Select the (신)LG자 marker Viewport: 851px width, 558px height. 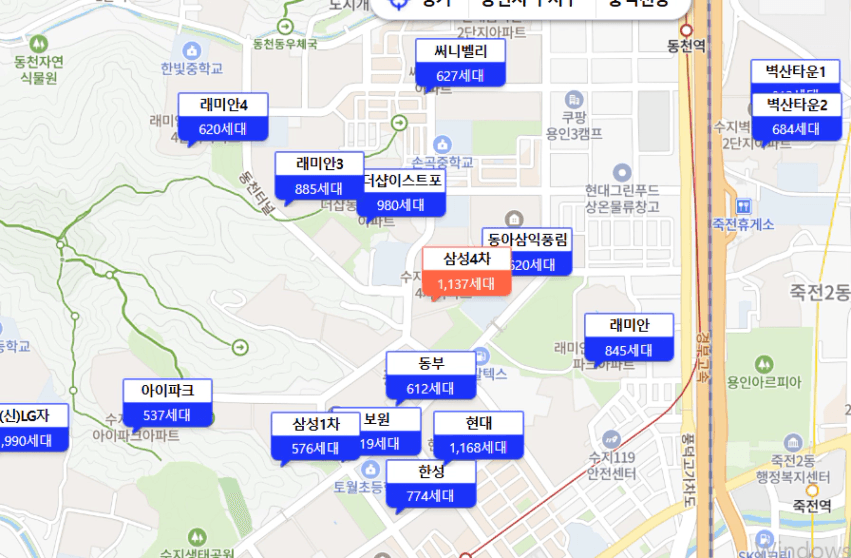(x=32, y=427)
